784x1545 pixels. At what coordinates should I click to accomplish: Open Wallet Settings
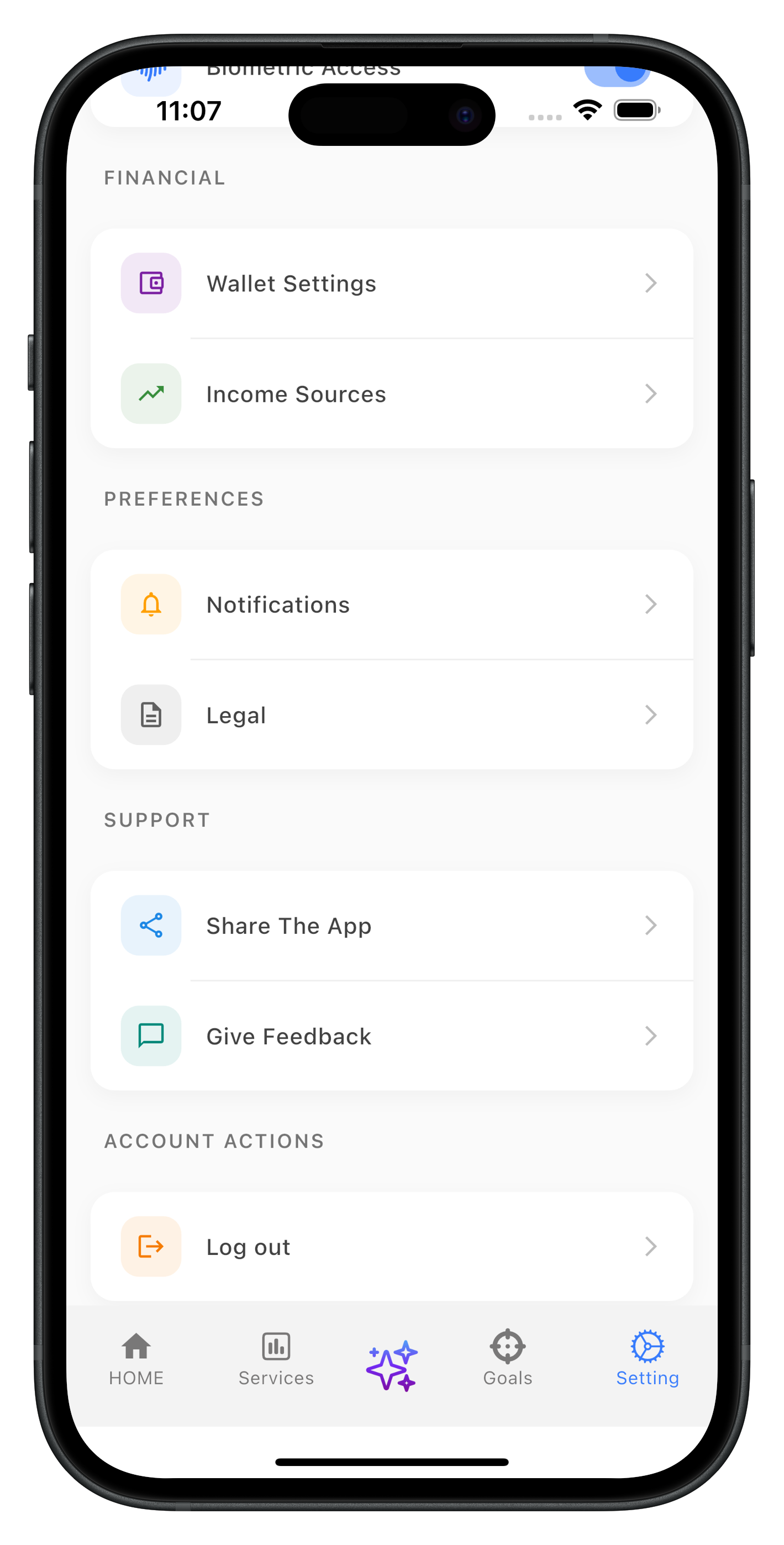click(391, 283)
